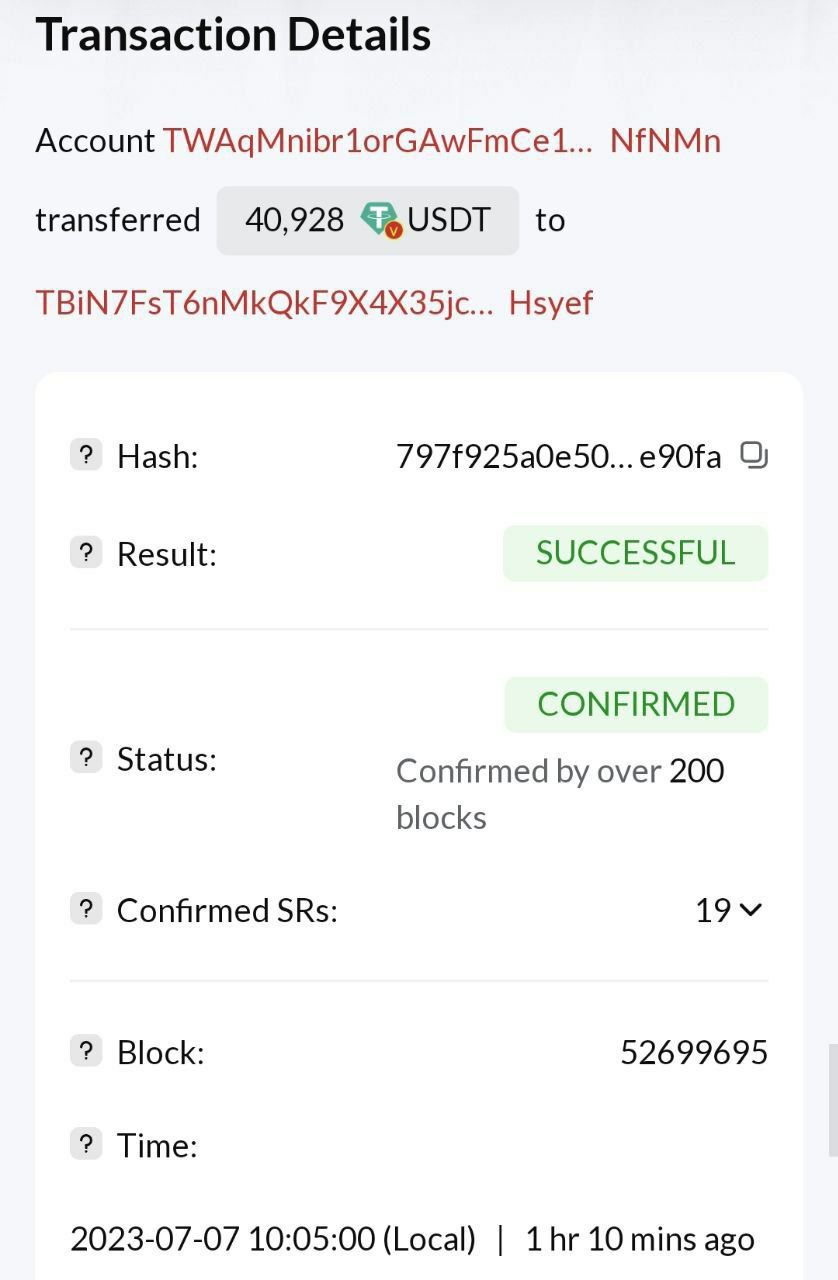
Task: Click the green CONFIRMED status badge
Action: pos(635,704)
